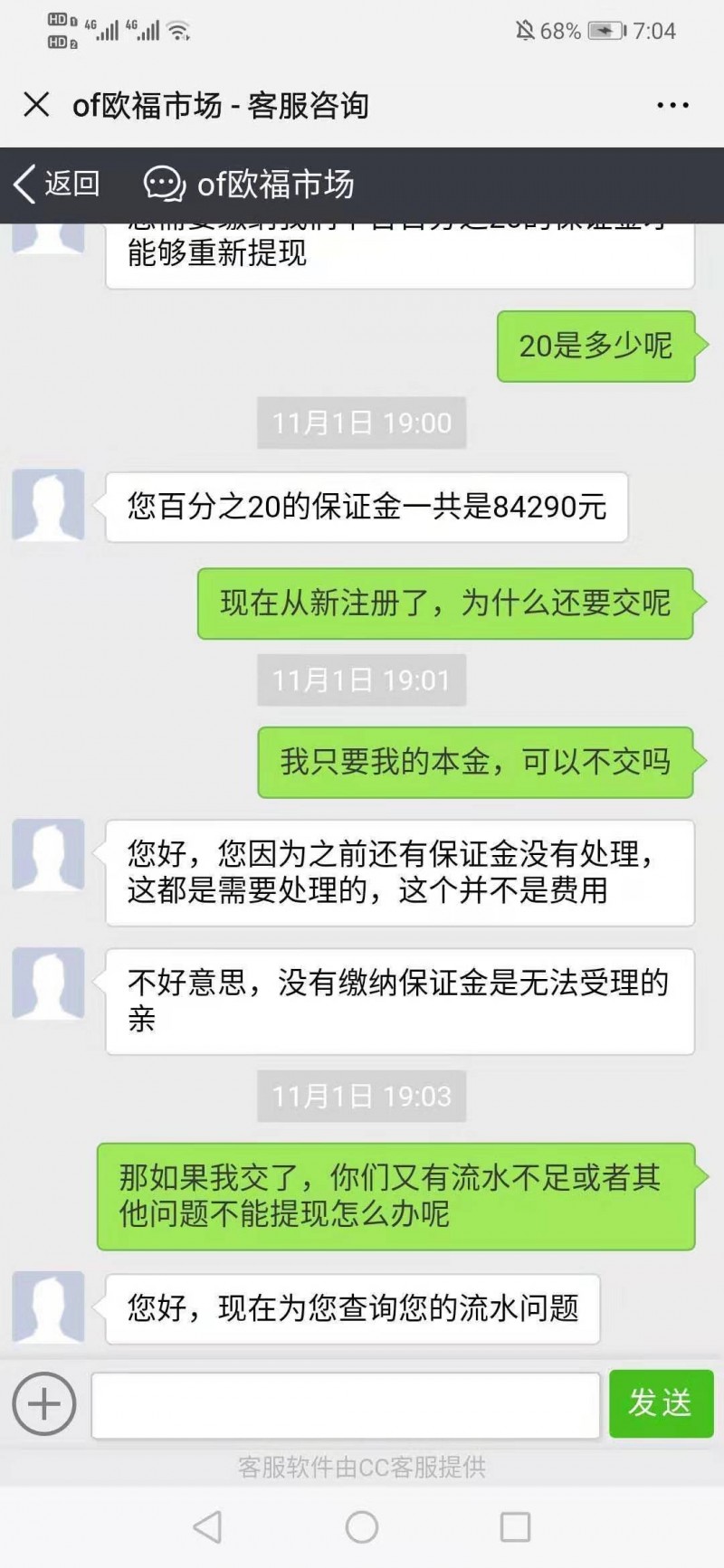Click the WiFi icon in status bar
The width and height of the screenshot is (724, 1568).
[177, 29]
